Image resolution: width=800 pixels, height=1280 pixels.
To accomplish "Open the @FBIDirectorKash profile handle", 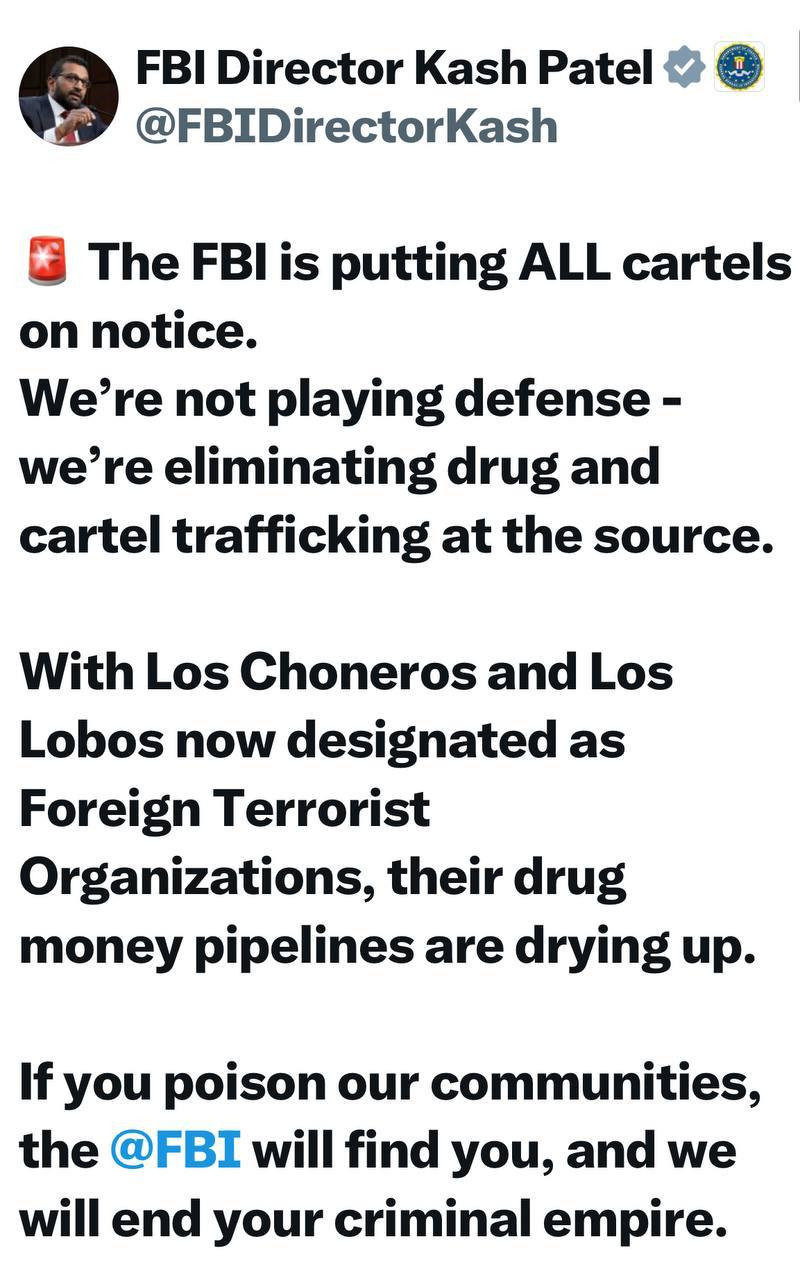I will (345, 127).
